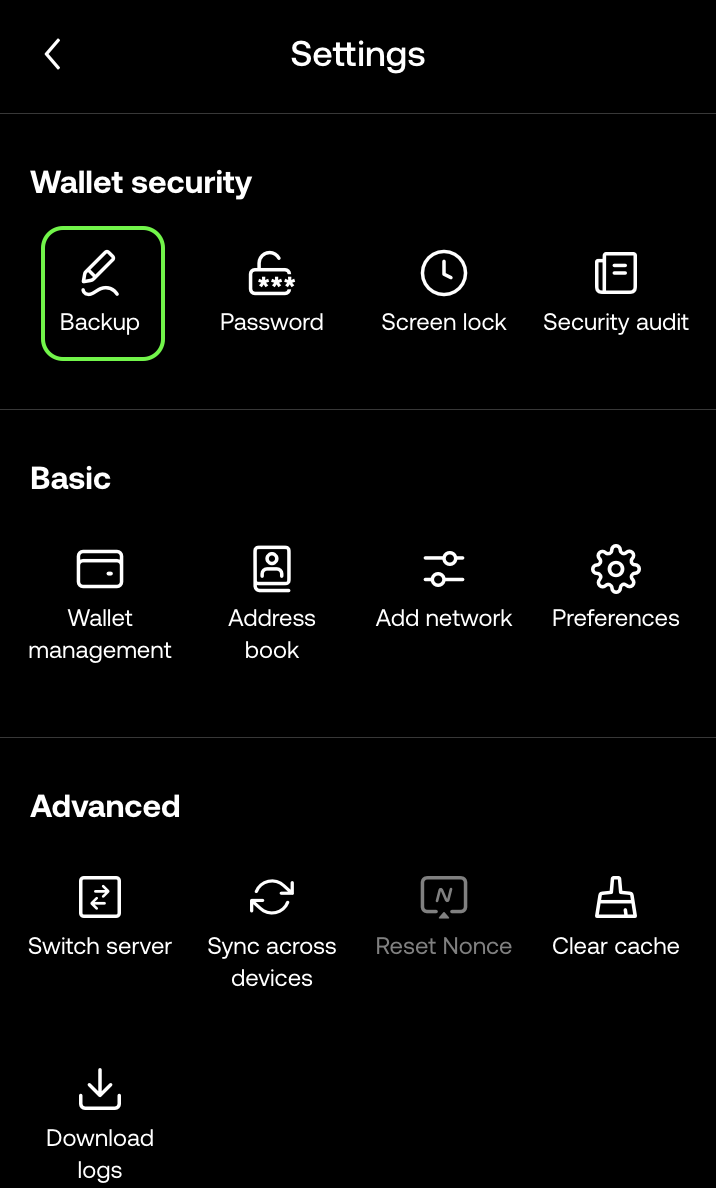The height and width of the screenshot is (1188, 716).
Task: Open Password settings
Action: coord(272,293)
